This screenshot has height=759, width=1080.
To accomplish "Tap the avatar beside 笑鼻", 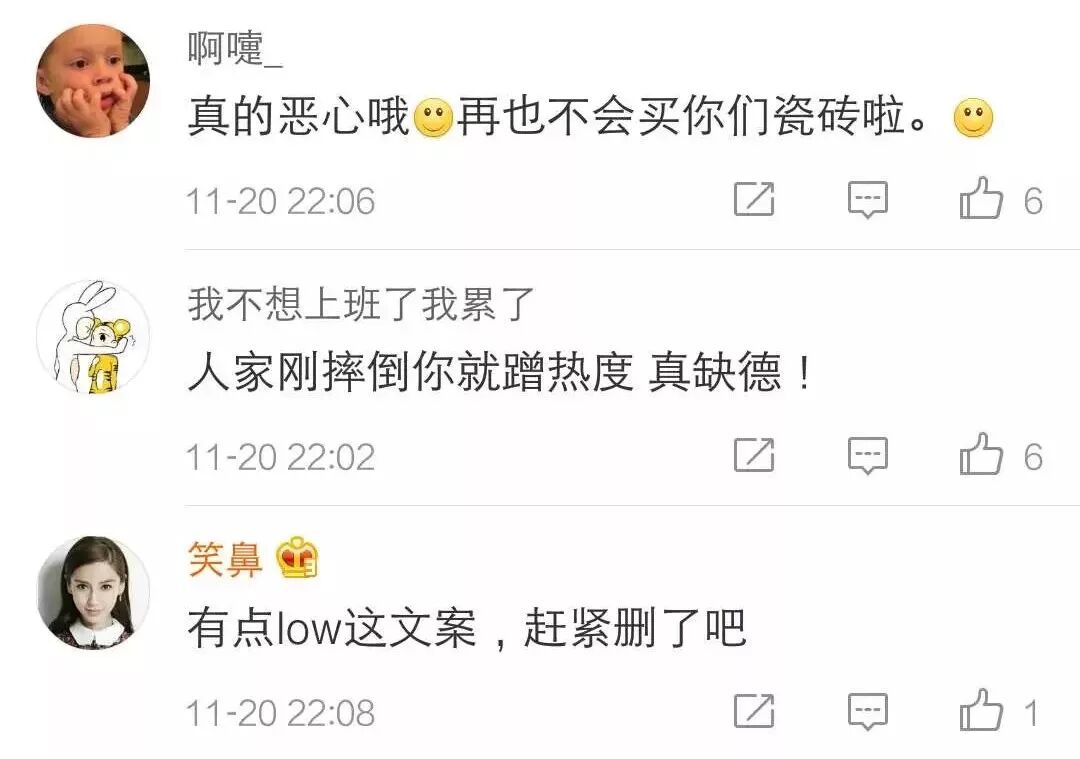I will pos(92,593).
